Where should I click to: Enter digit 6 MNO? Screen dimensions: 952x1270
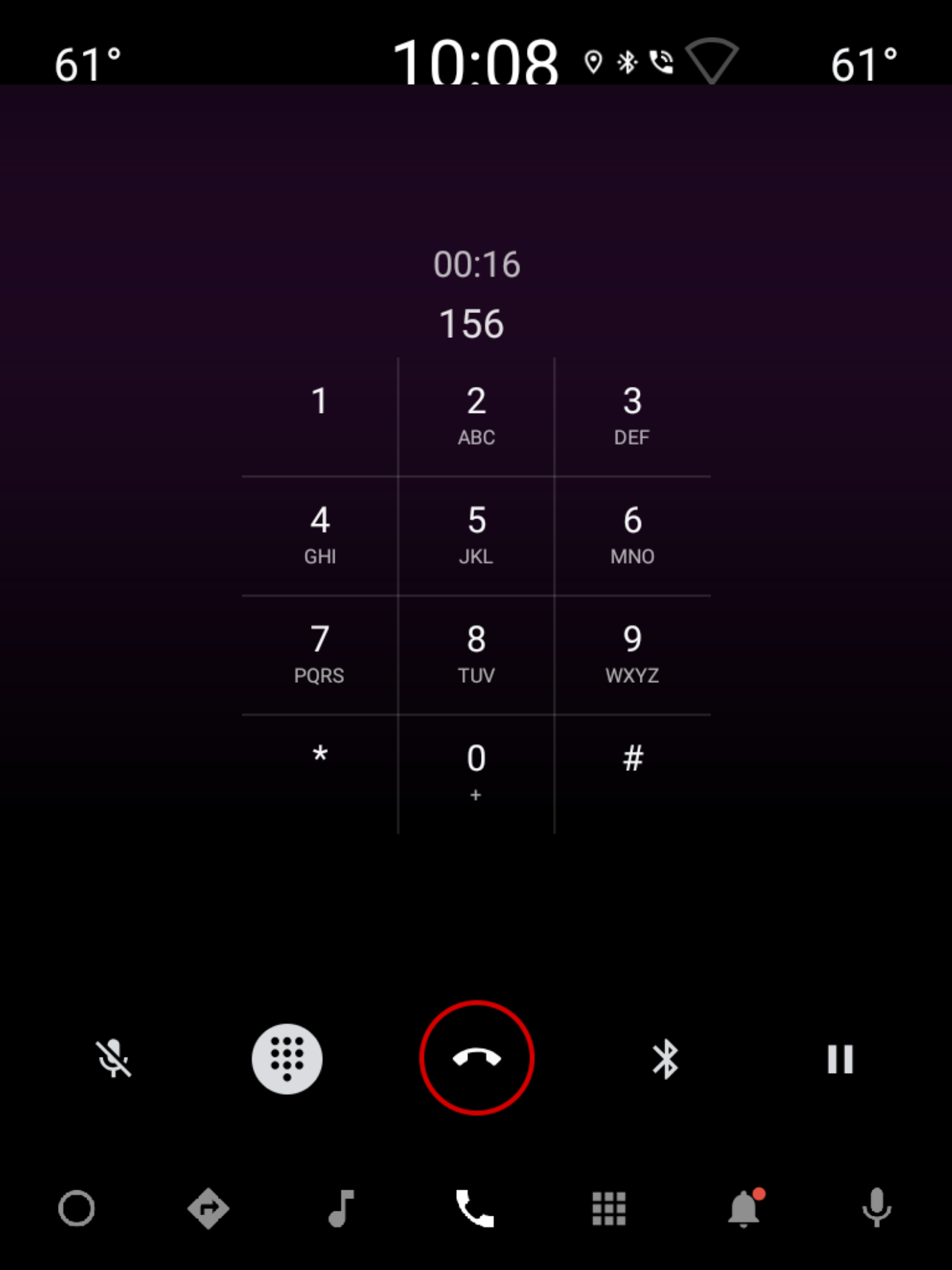pos(632,534)
